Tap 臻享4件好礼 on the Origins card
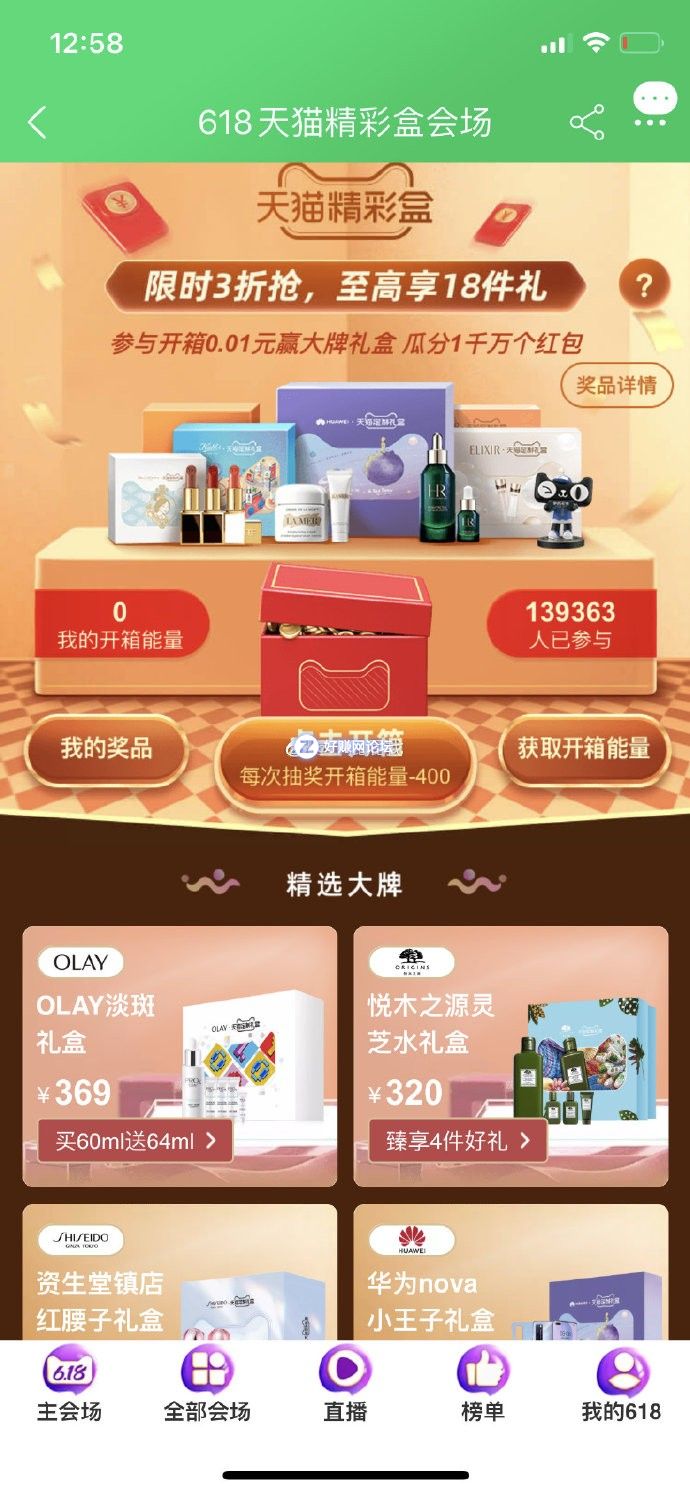 click(x=458, y=1141)
